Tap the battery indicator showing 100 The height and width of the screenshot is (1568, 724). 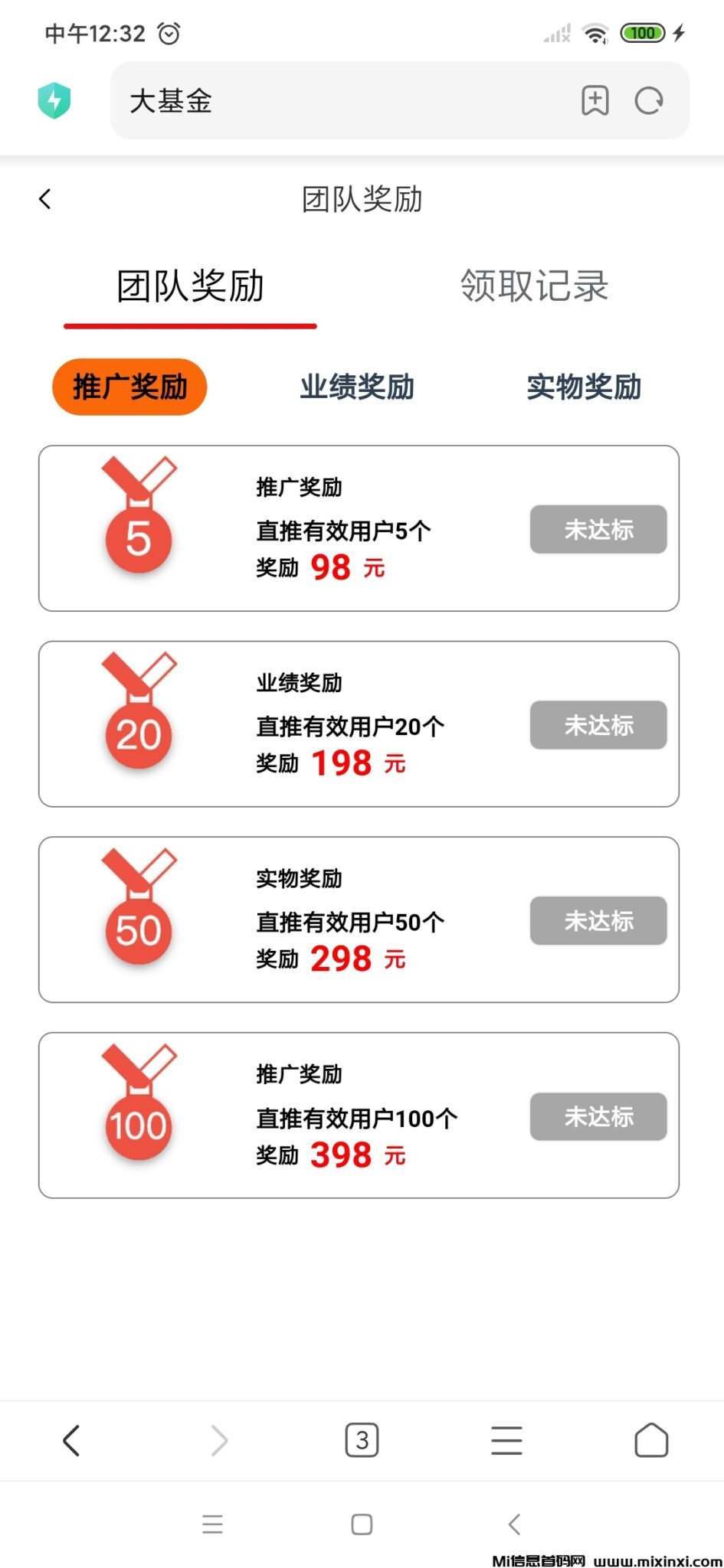pos(644,33)
